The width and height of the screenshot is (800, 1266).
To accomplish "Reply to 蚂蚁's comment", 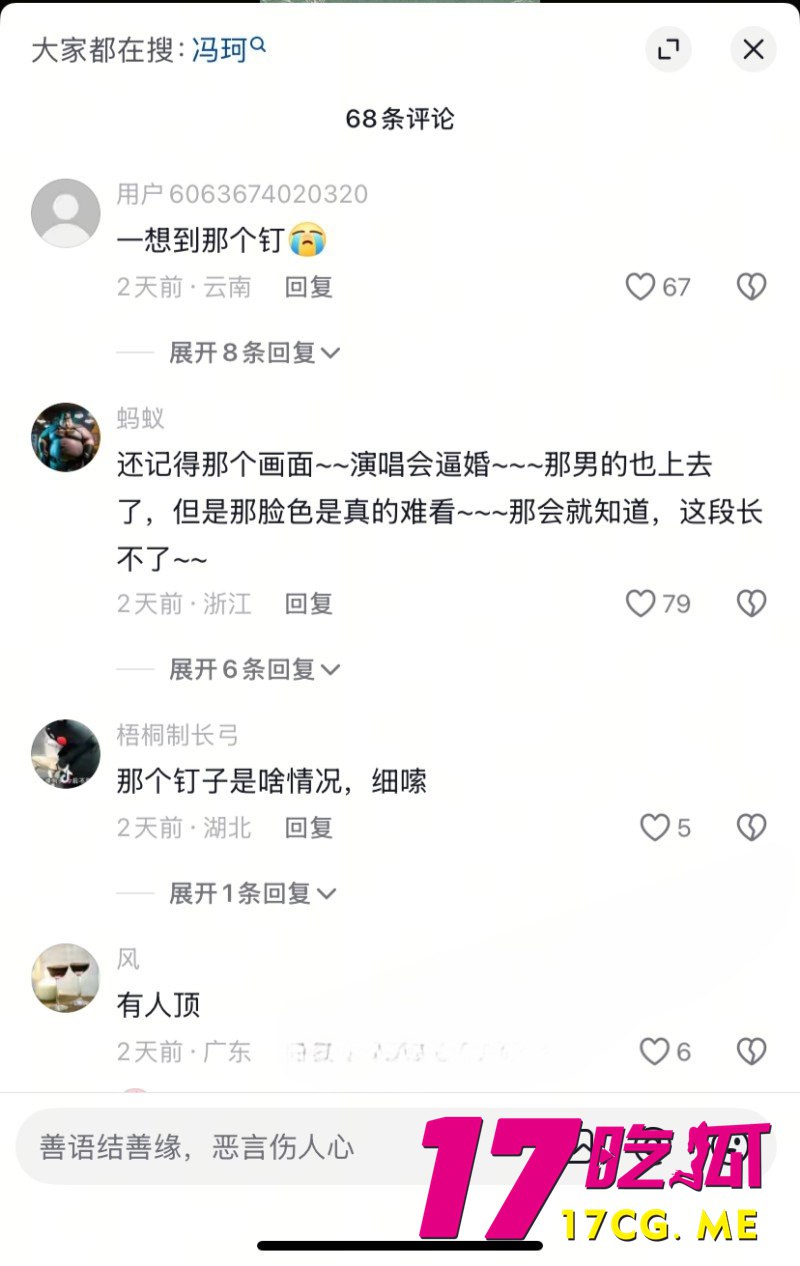I will click(308, 603).
